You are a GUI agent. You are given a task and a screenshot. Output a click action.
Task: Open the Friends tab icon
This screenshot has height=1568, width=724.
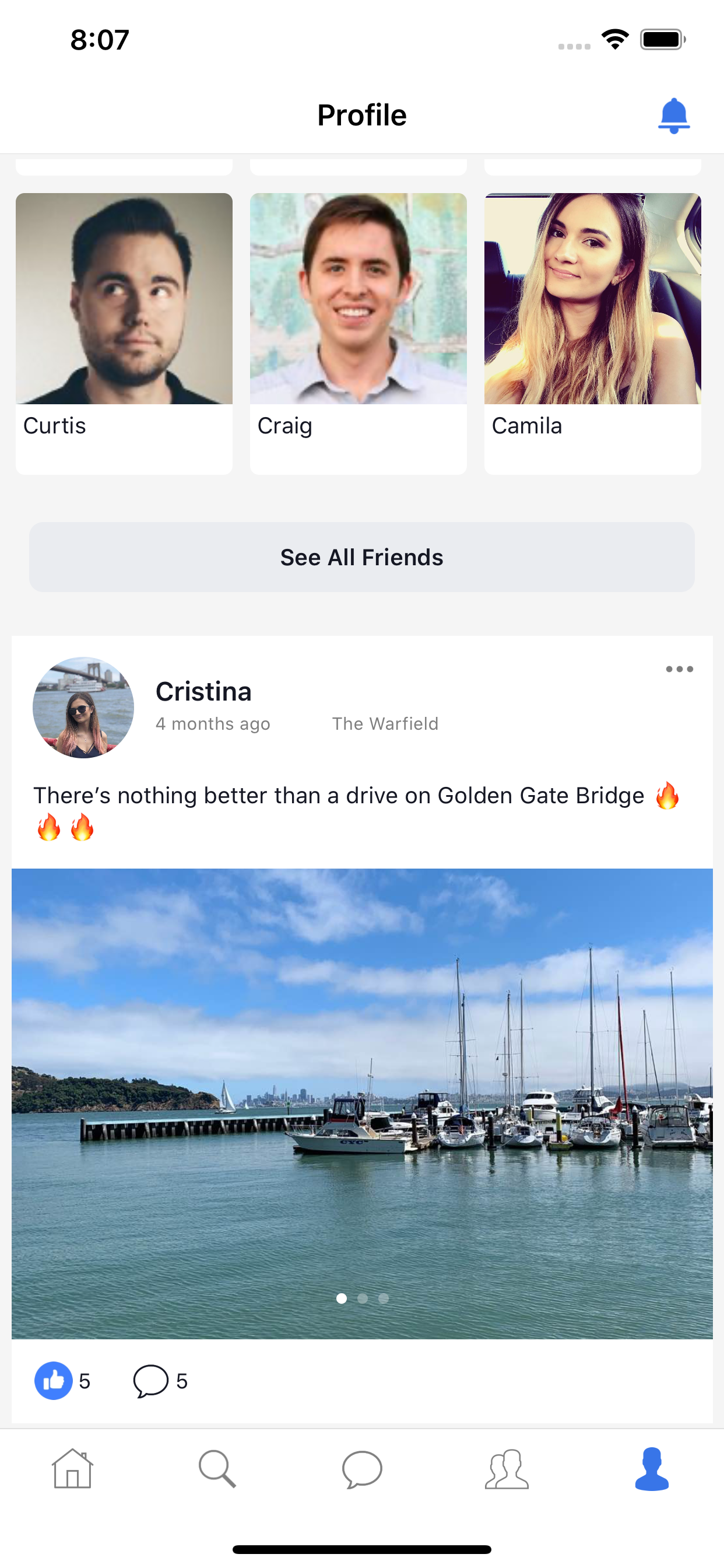click(507, 1471)
